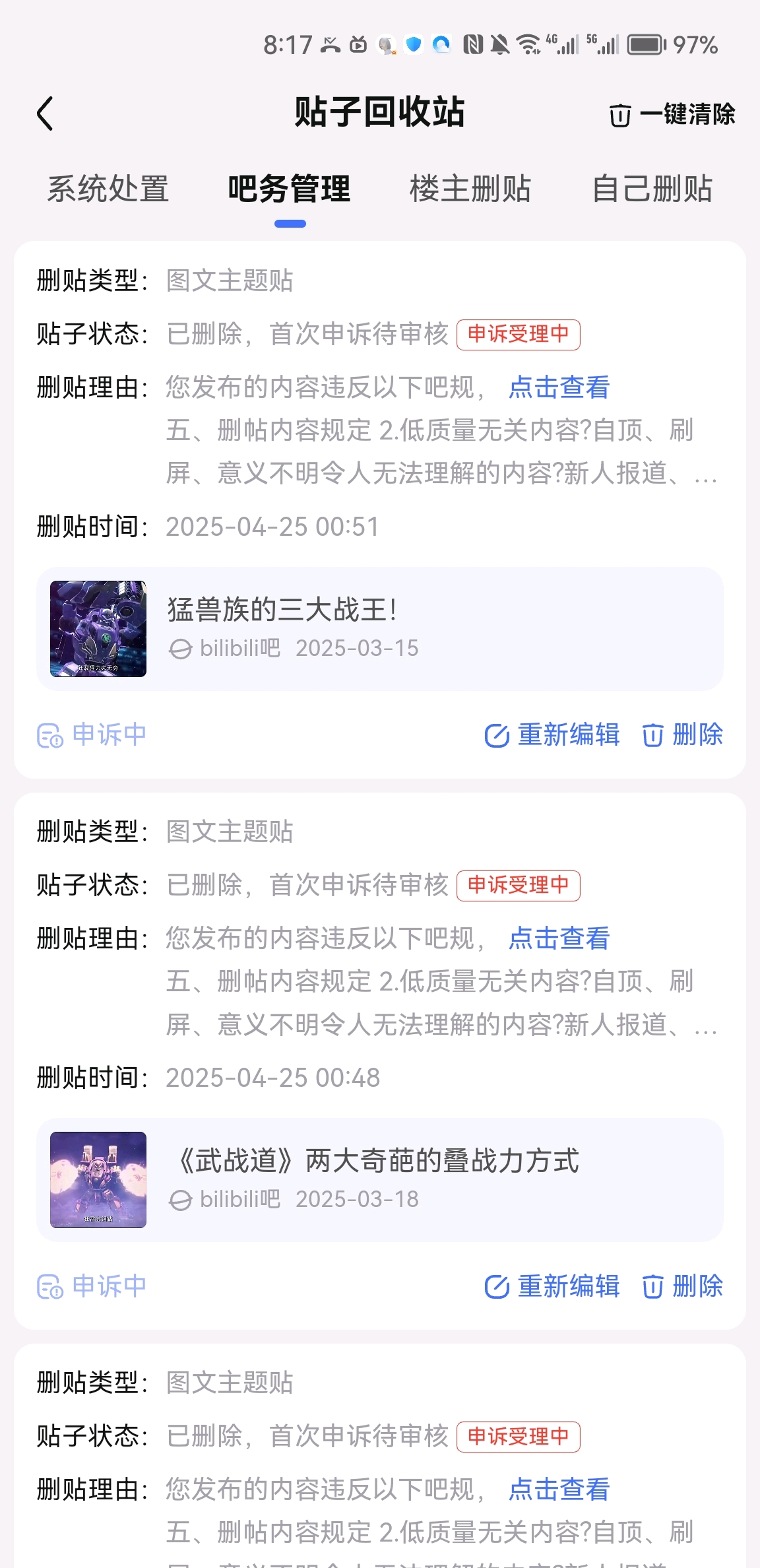This screenshot has height=1568, width=760.
Task: Check 申诉中 status for 猛兽族的三大战王!
Action: [92, 735]
